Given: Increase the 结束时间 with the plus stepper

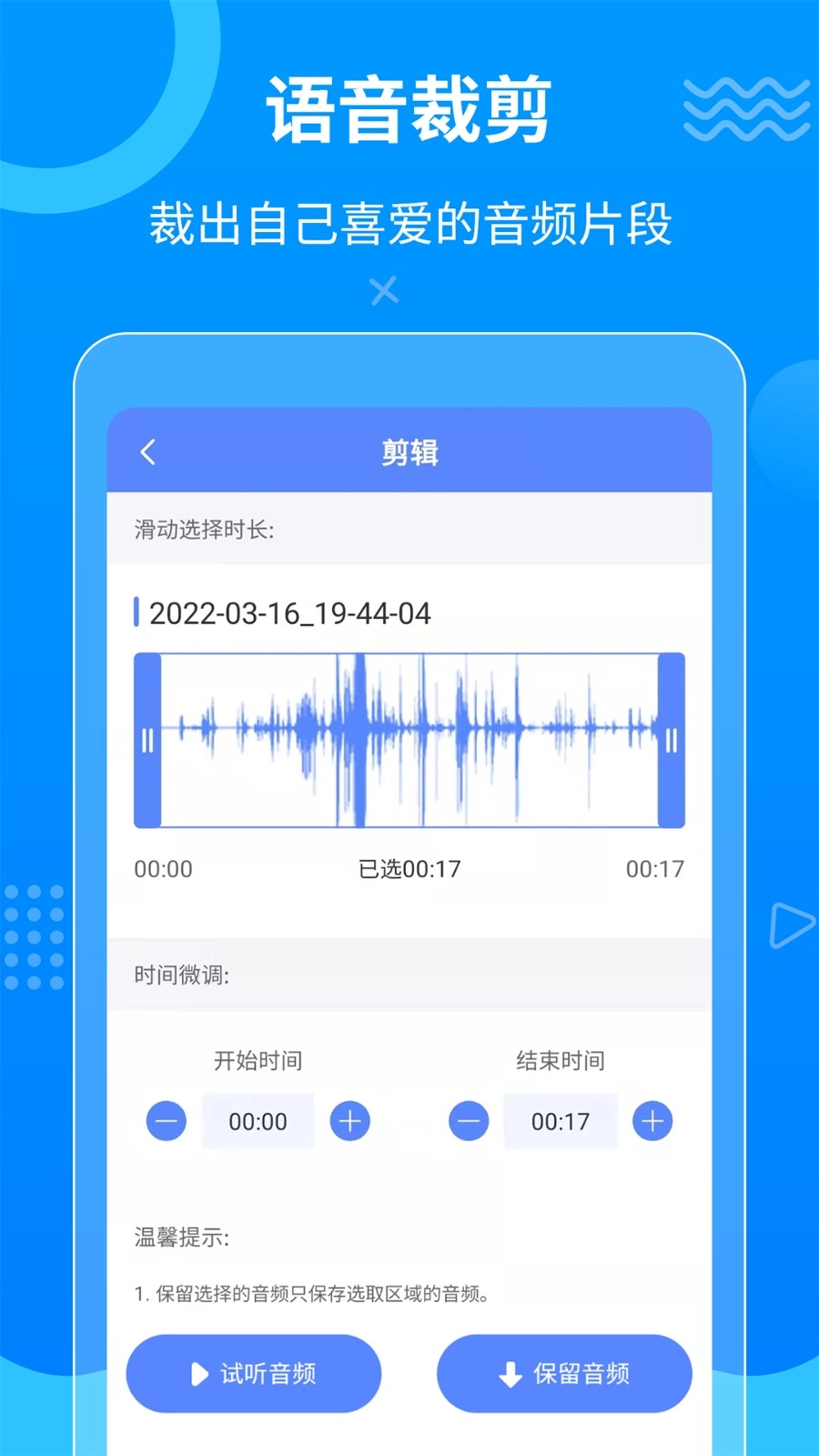Looking at the screenshot, I should coord(652,1121).
